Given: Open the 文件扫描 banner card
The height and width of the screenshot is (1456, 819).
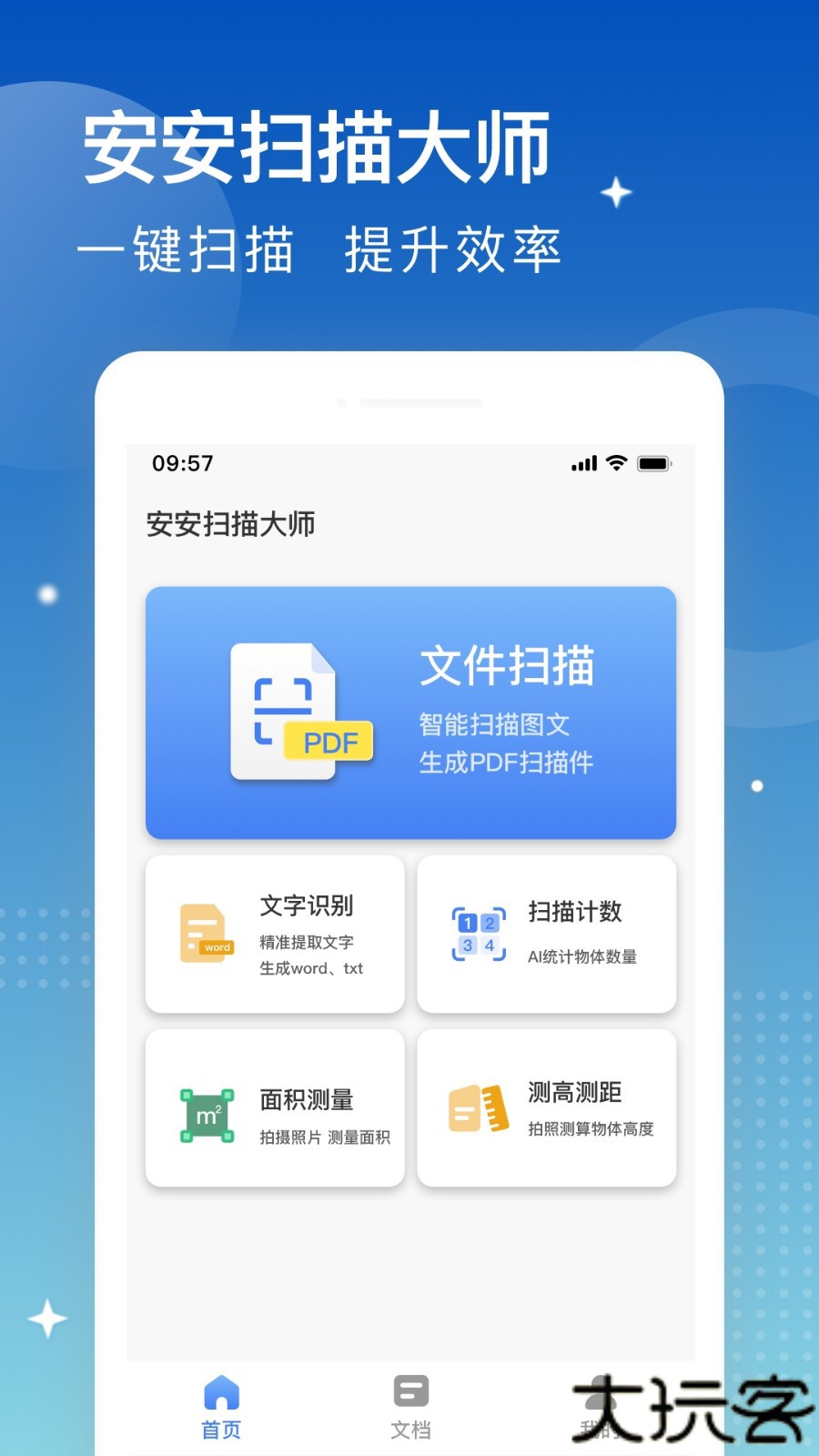Looking at the screenshot, I should [x=410, y=712].
